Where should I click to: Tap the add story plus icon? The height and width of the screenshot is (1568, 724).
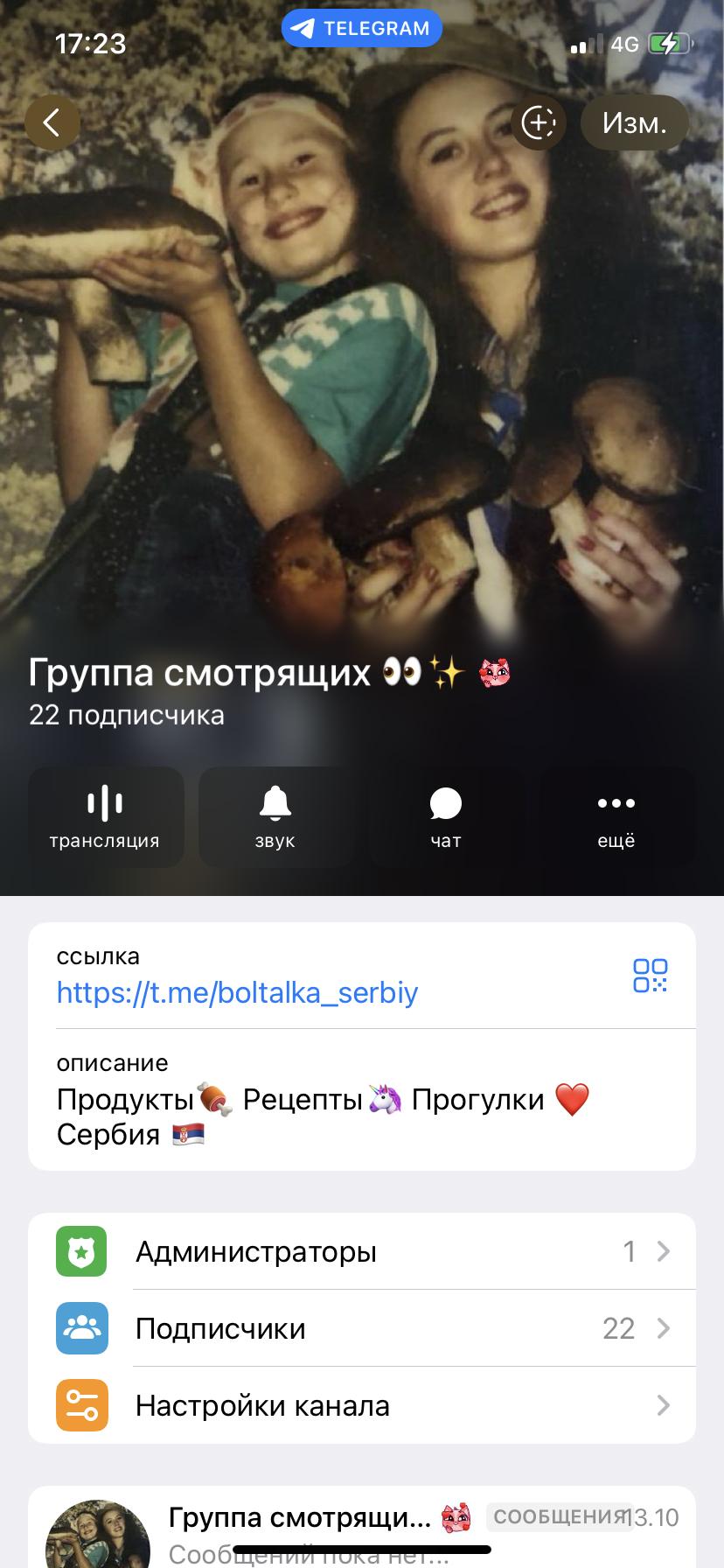(539, 122)
